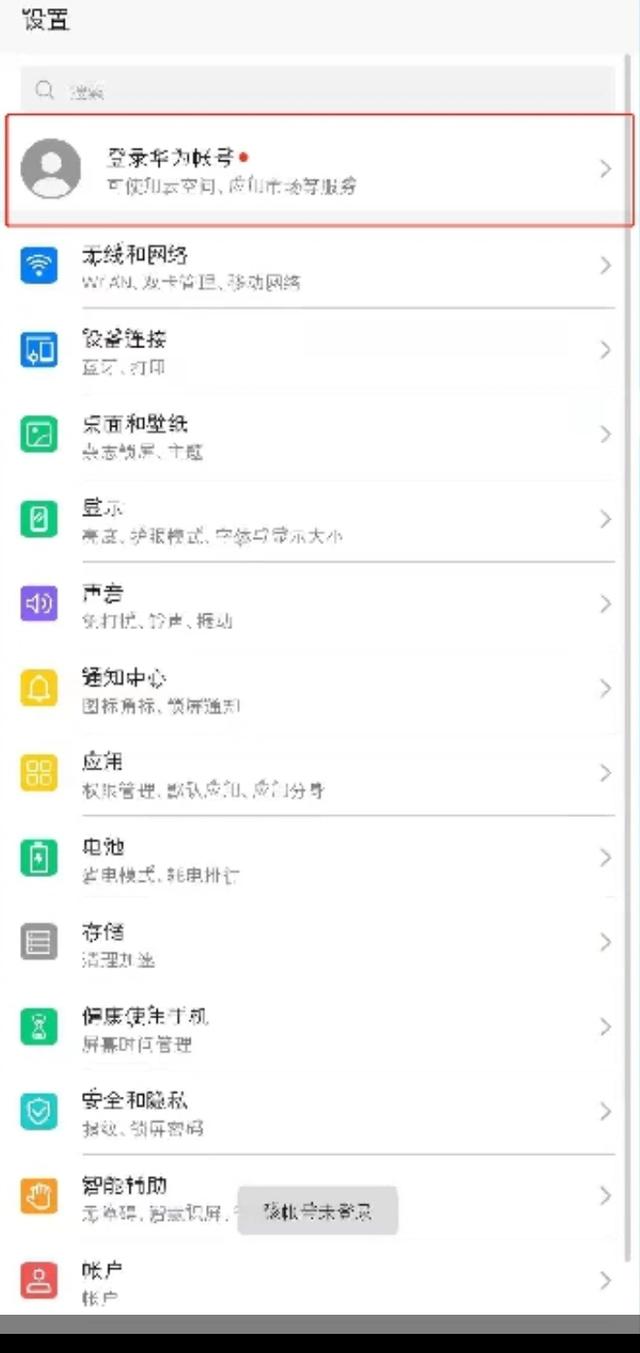This screenshot has width=640, height=1353.
Task: Select 通知中心 row
Action: tap(318, 689)
